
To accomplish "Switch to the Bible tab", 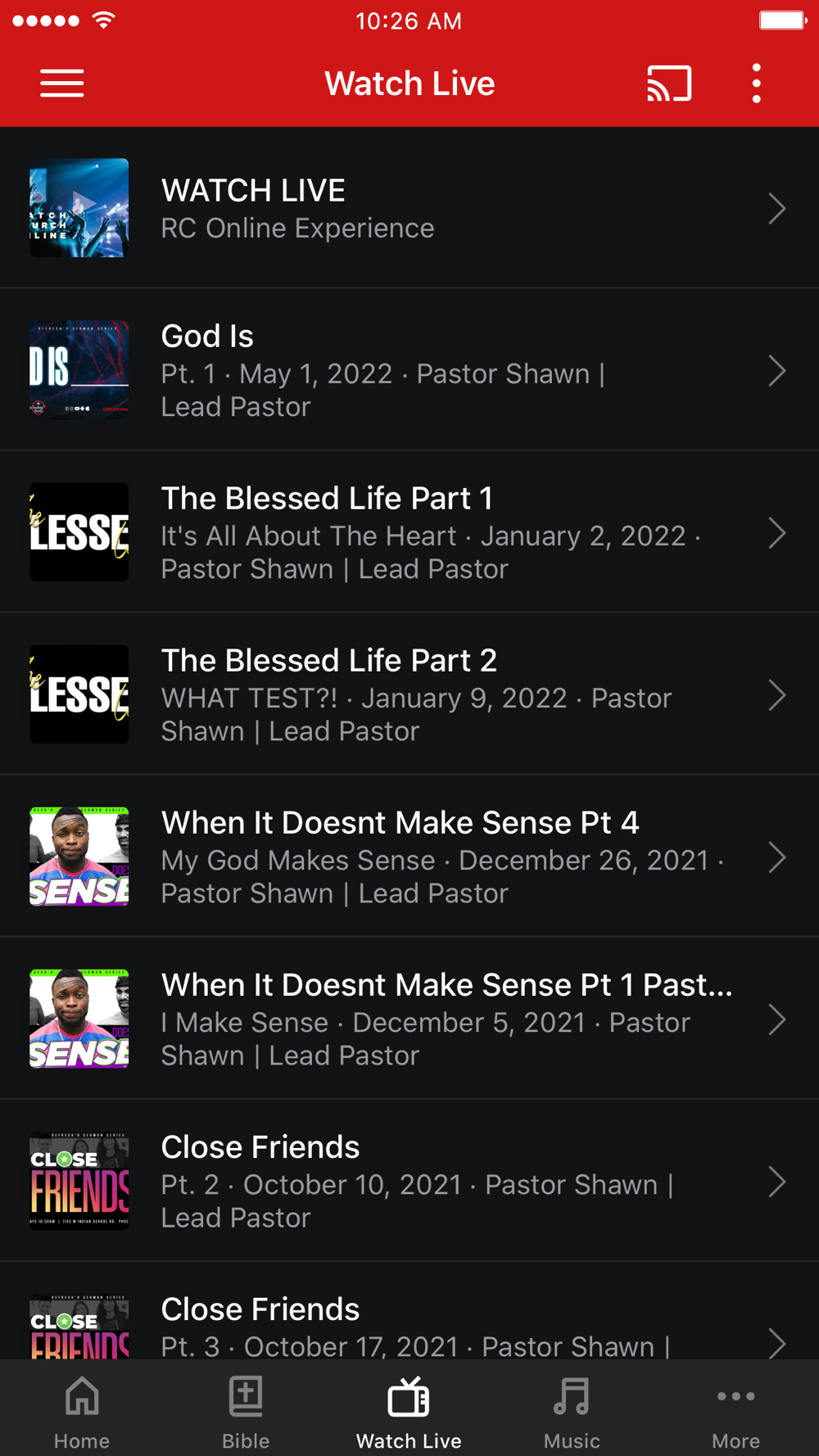I will (x=246, y=1412).
